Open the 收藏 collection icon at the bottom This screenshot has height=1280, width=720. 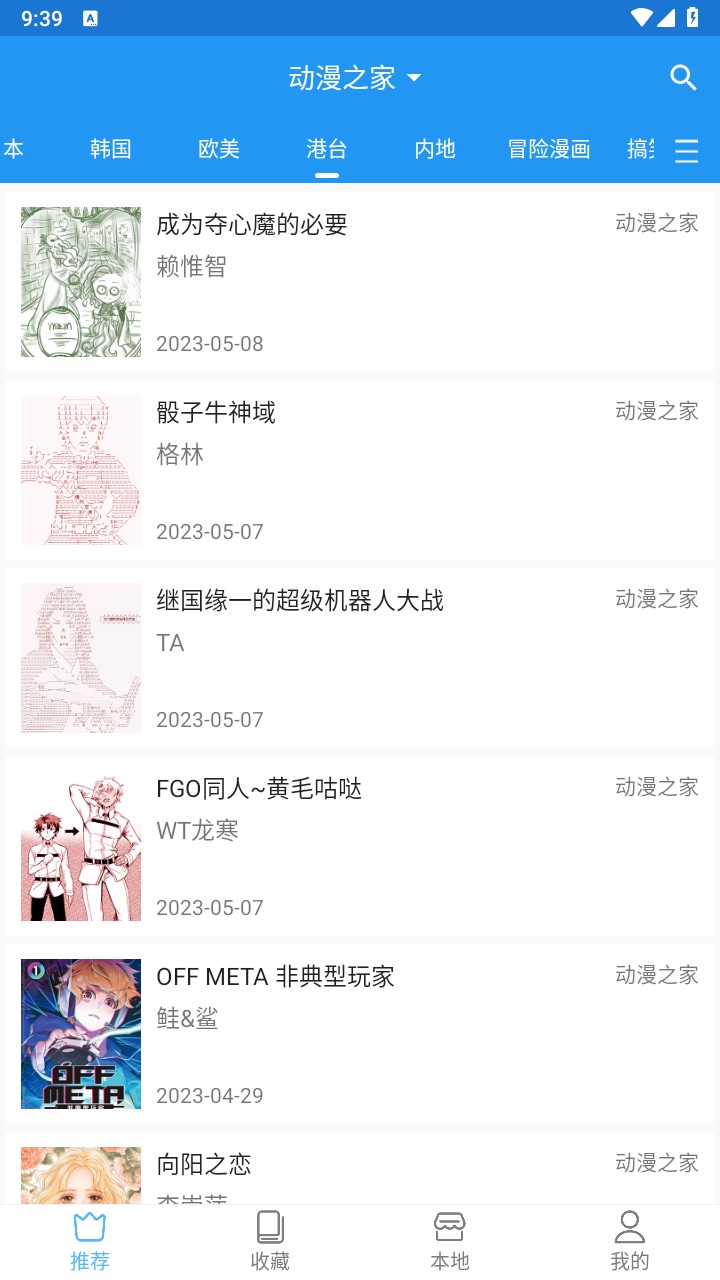pyautogui.click(x=270, y=1225)
